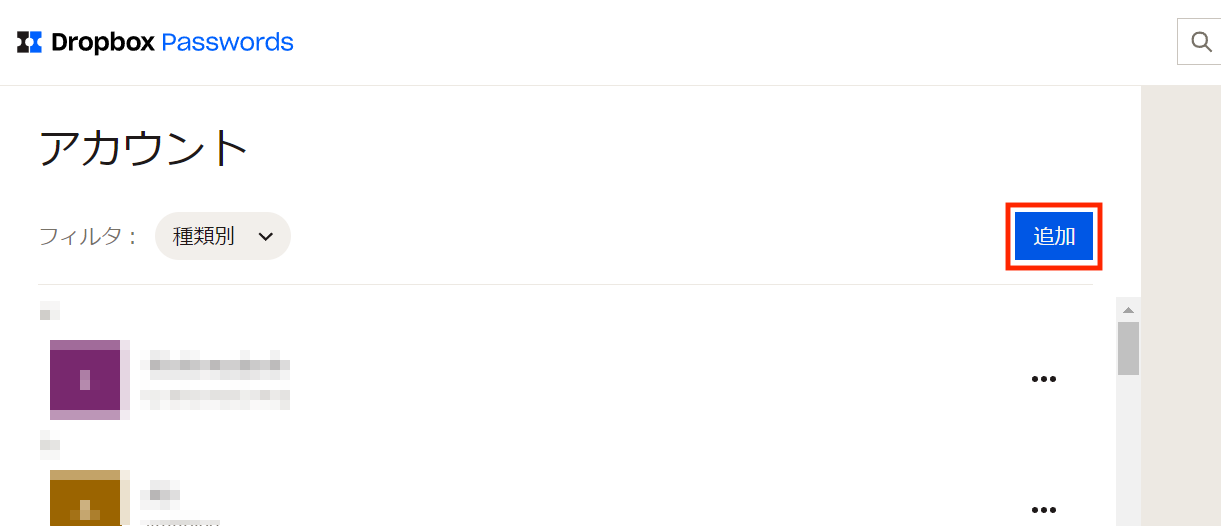The height and width of the screenshot is (526, 1221).
Task: Tap the blue 追加 button
Action: click(x=1053, y=237)
